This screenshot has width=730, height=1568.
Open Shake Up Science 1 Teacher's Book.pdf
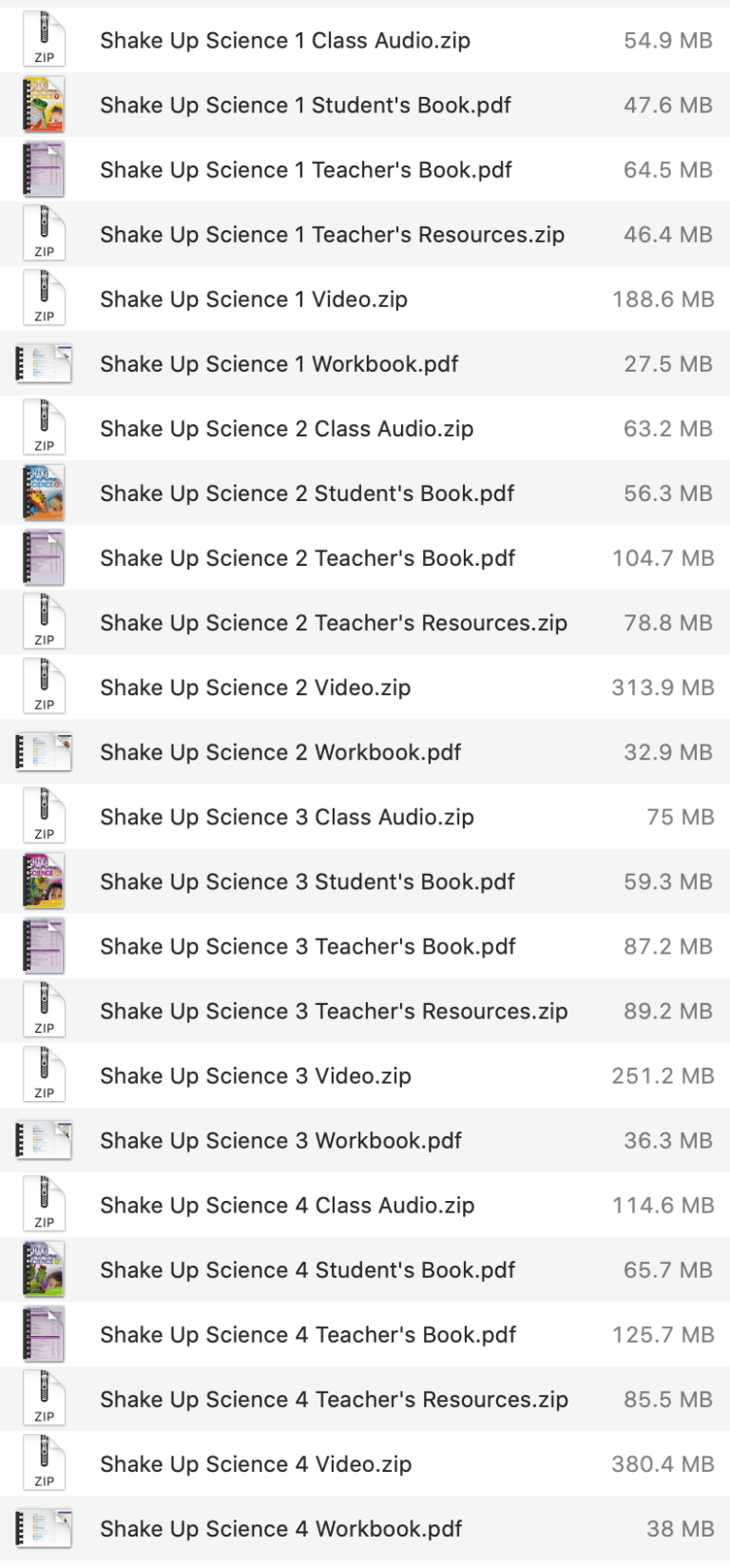(x=306, y=169)
